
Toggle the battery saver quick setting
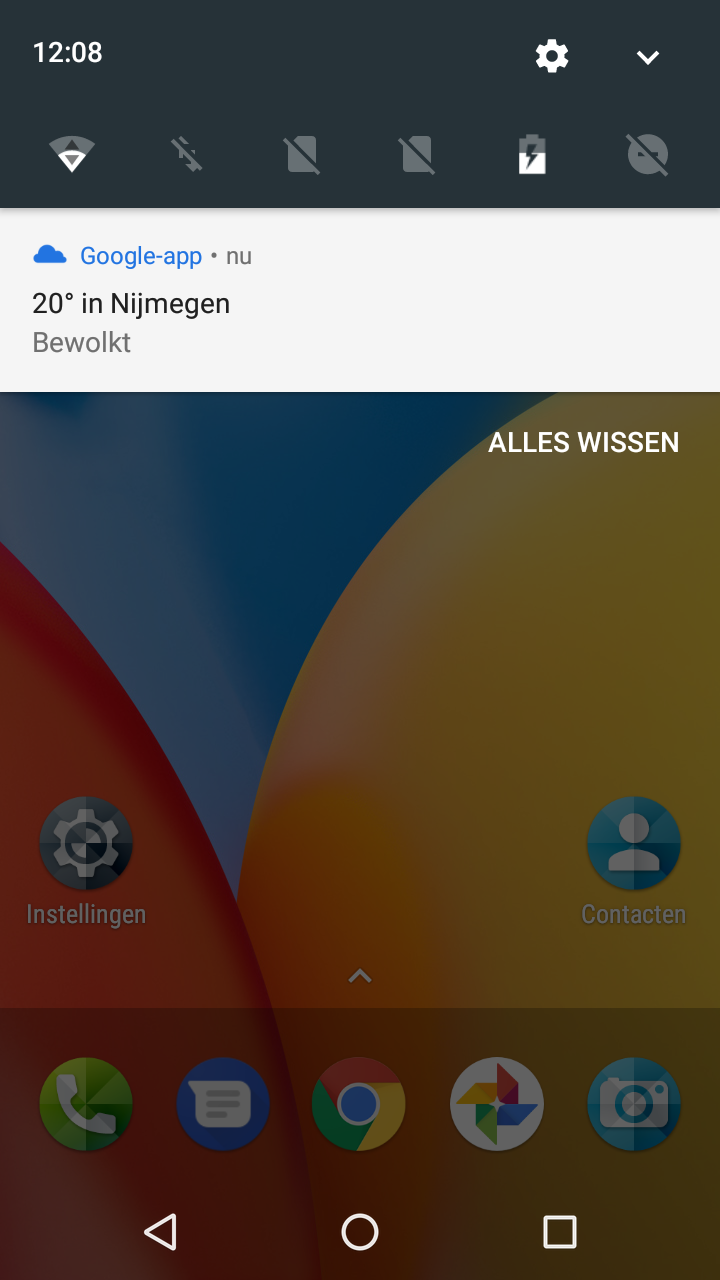point(532,155)
